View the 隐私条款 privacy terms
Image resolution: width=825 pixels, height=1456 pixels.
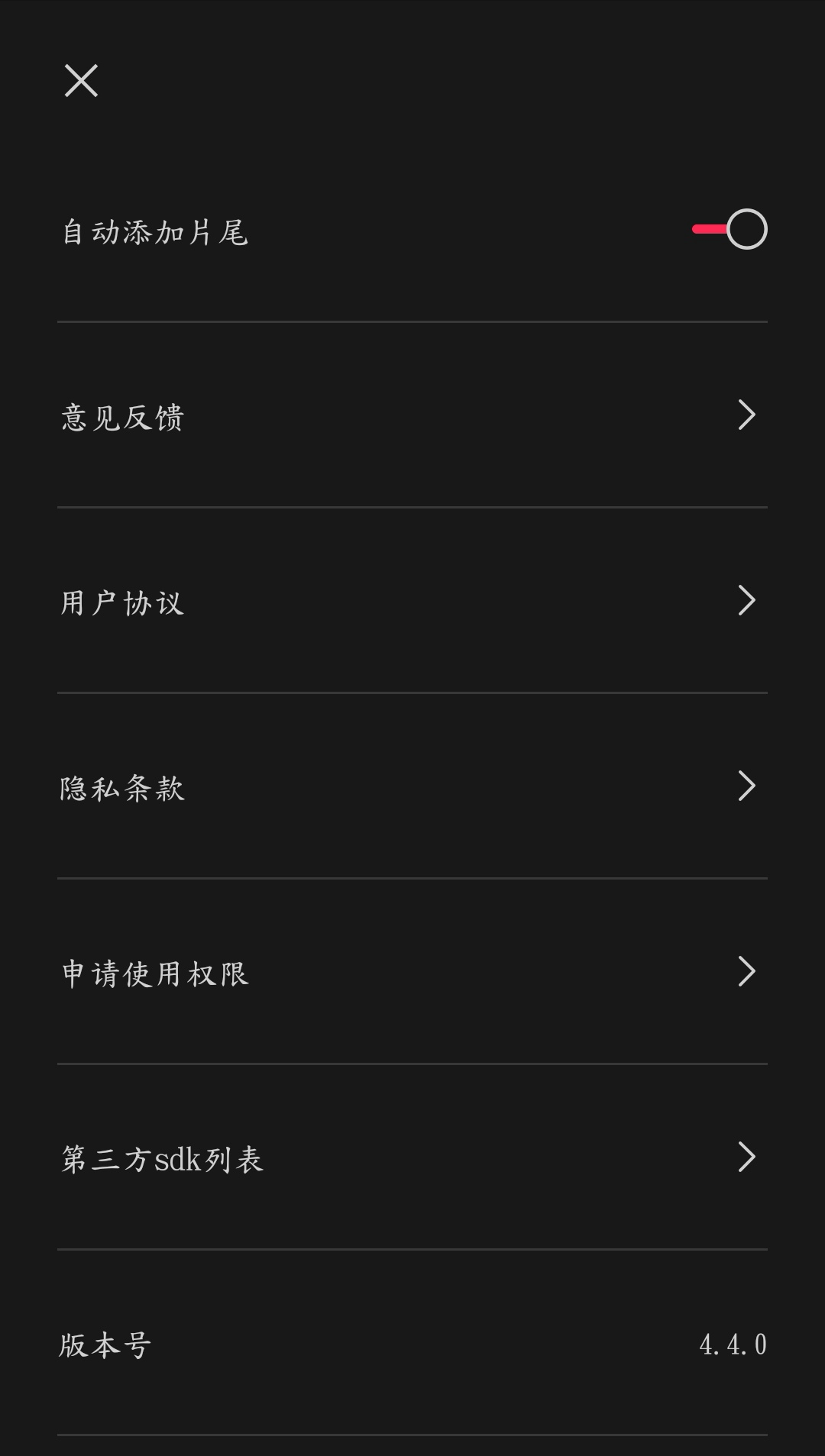[x=412, y=787]
